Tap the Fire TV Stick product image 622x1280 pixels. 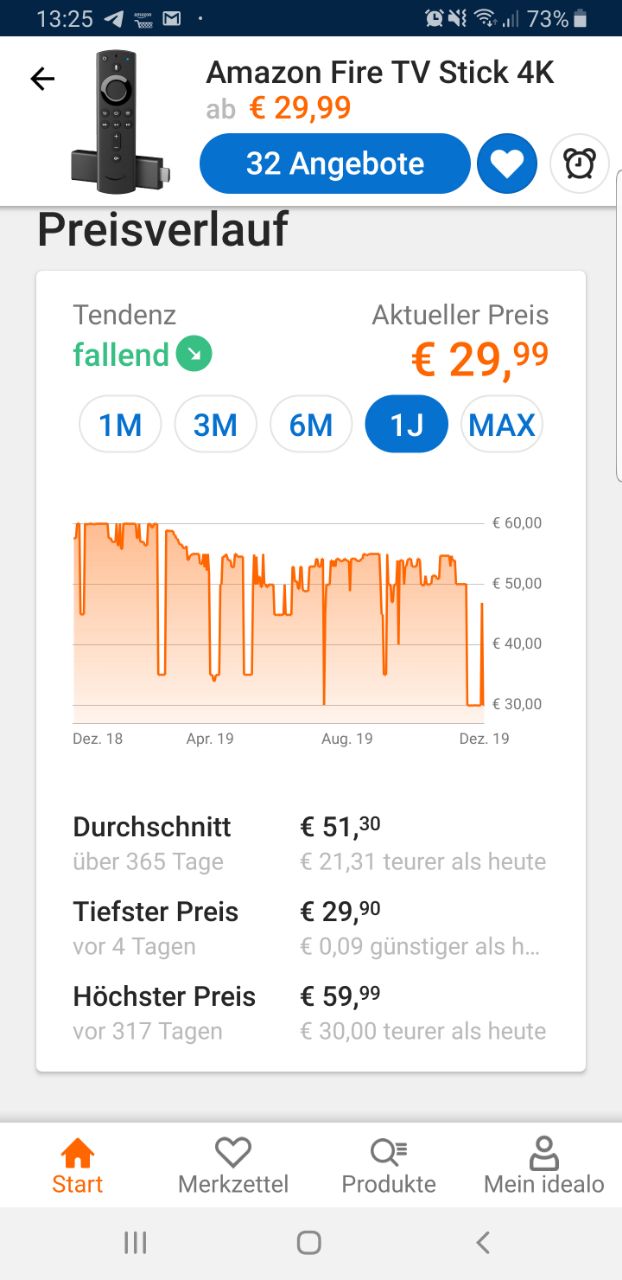point(119,120)
